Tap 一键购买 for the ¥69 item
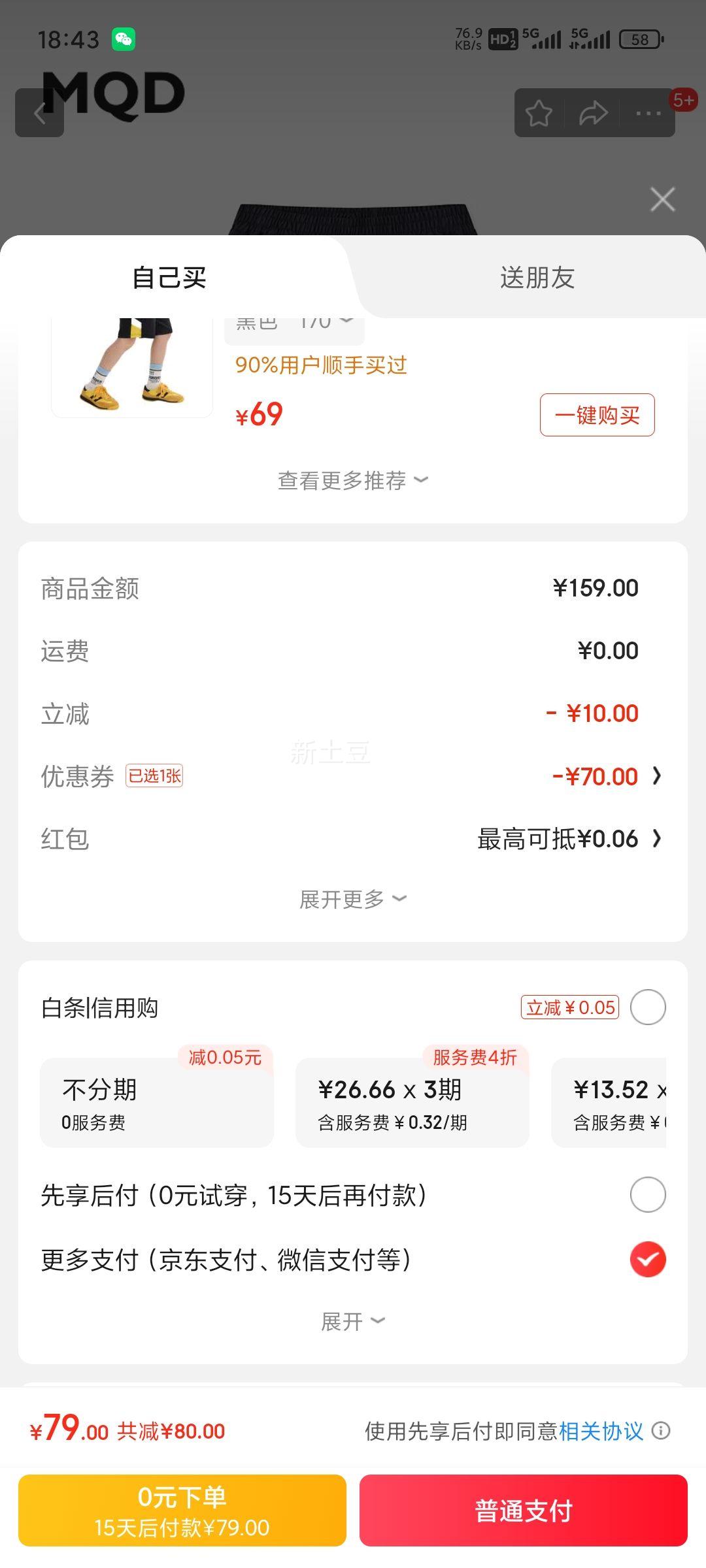The image size is (706, 1568). pyautogui.click(x=597, y=415)
